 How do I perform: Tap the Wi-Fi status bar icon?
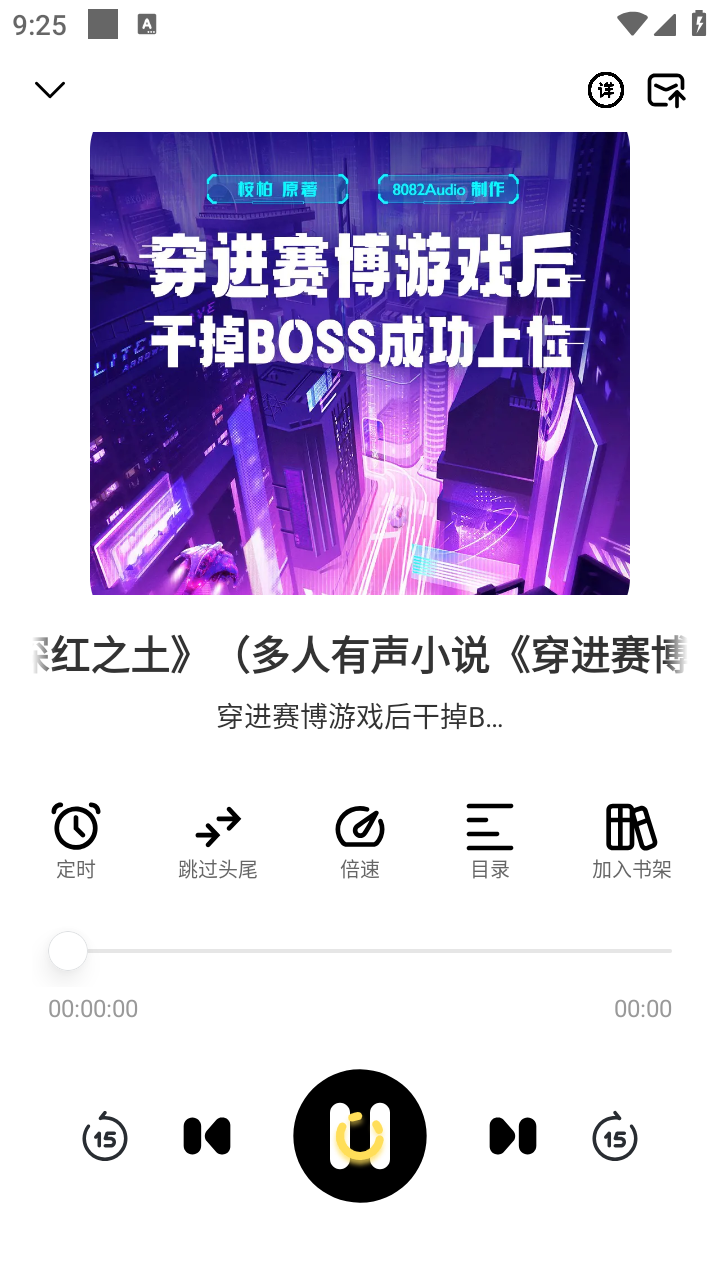point(632,25)
